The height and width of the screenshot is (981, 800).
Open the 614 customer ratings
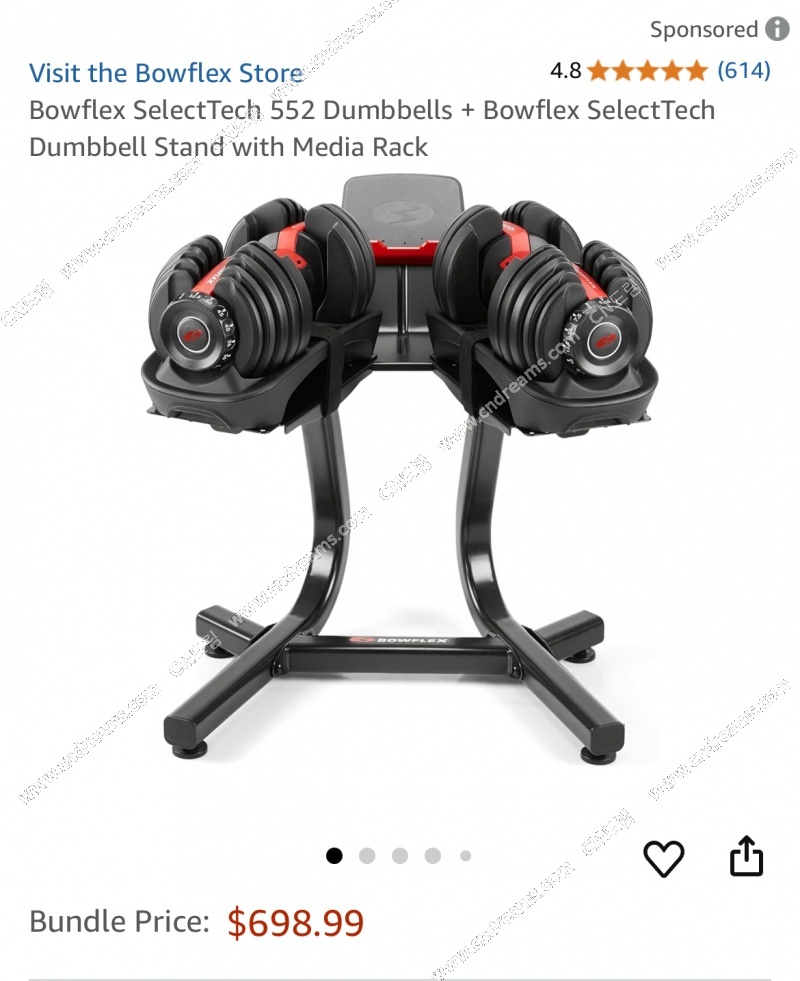(743, 70)
